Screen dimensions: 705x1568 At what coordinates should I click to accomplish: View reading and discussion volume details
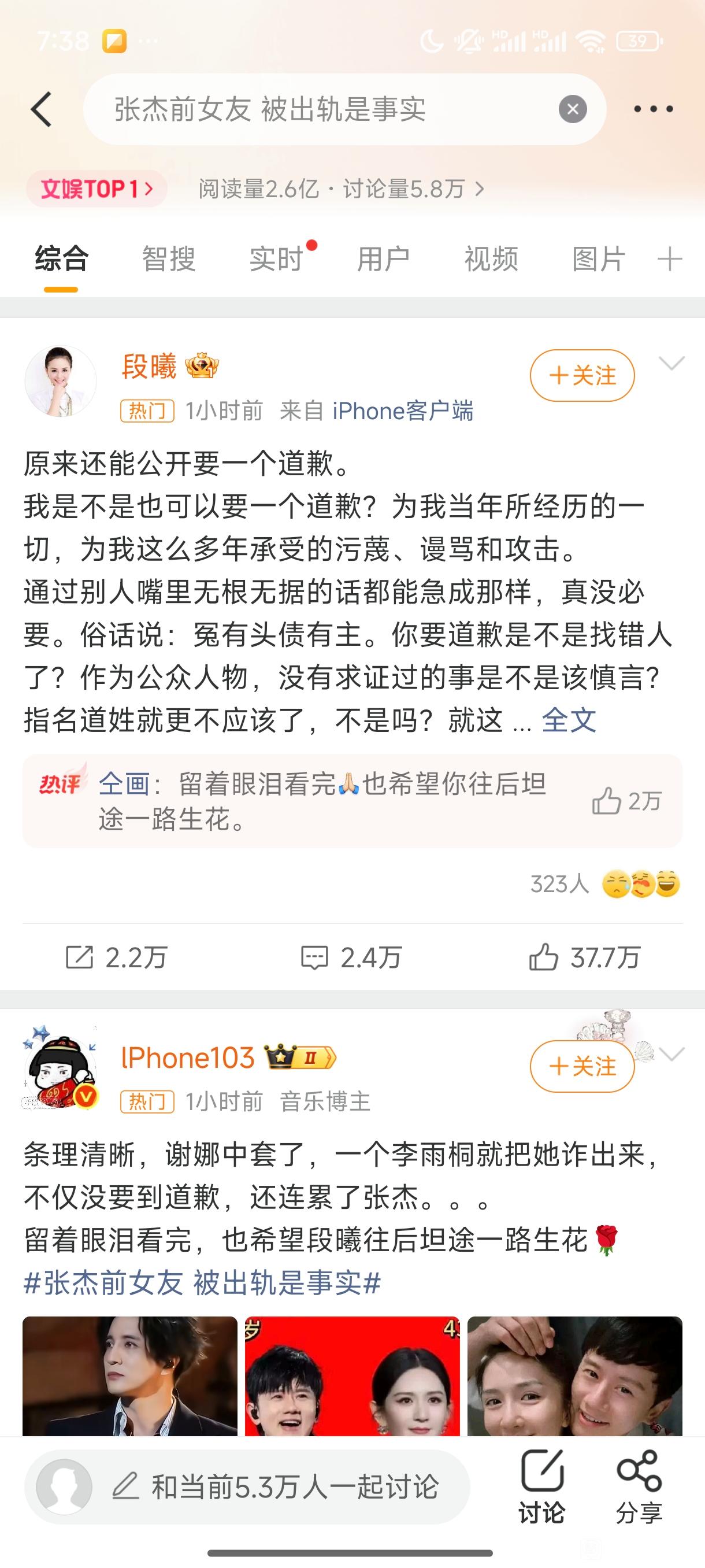340,188
